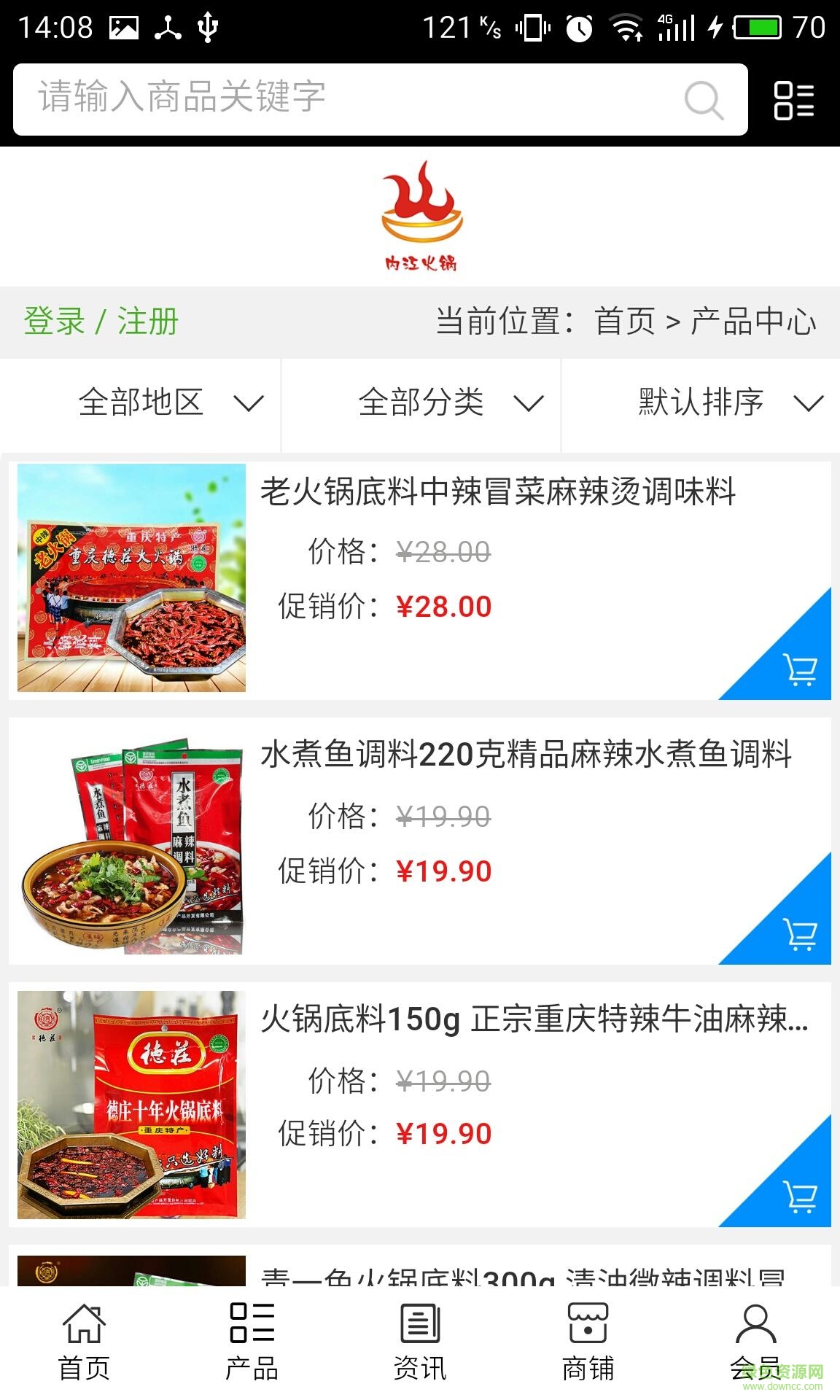Switch to the 会员 tab
840x1400 pixels.
[755, 1343]
